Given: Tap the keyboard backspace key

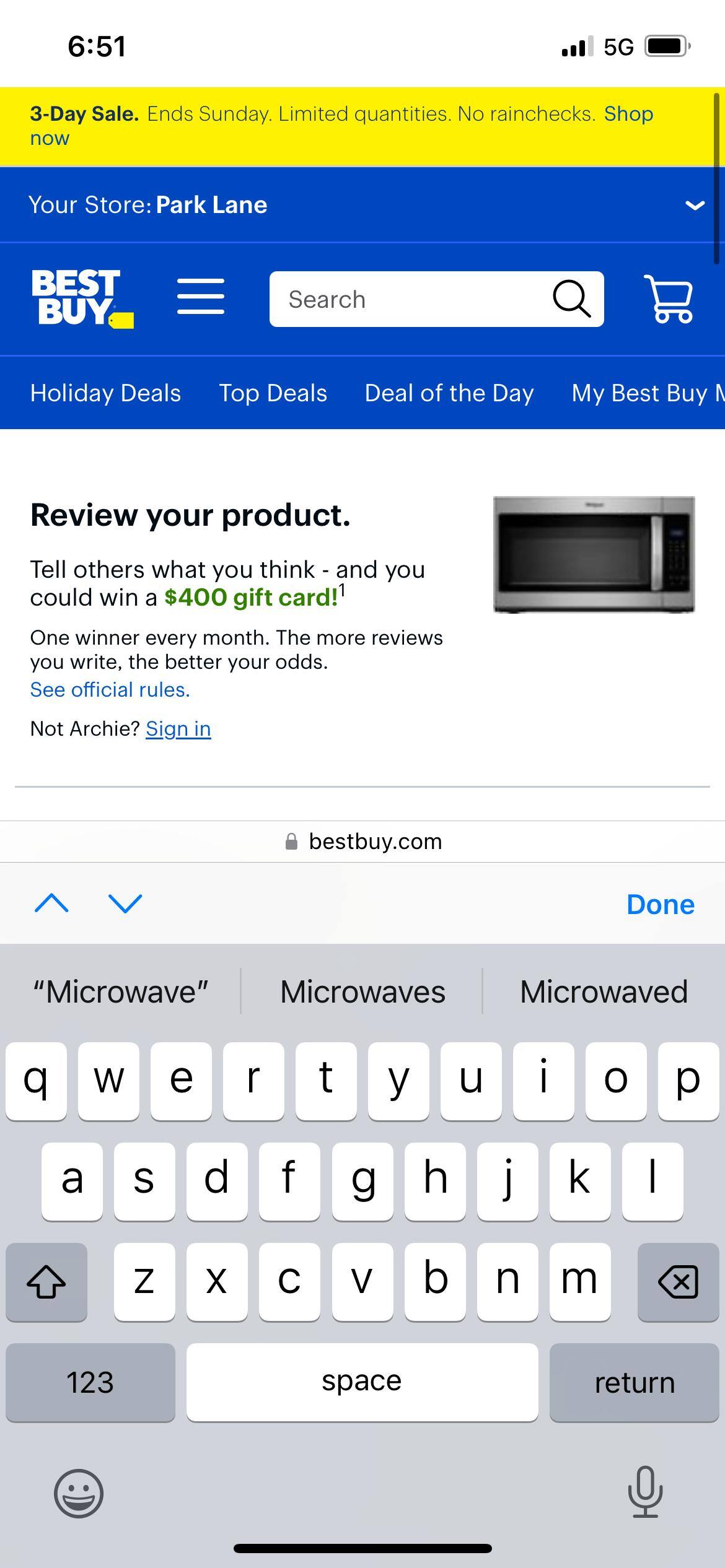Looking at the screenshot, I should coord(677,1281).
